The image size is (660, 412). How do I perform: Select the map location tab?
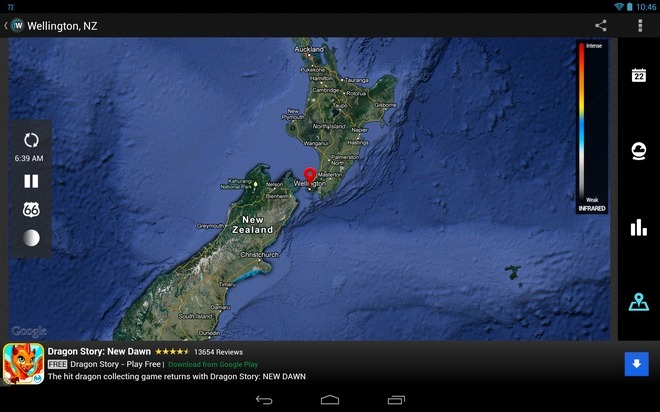point(639,302)
